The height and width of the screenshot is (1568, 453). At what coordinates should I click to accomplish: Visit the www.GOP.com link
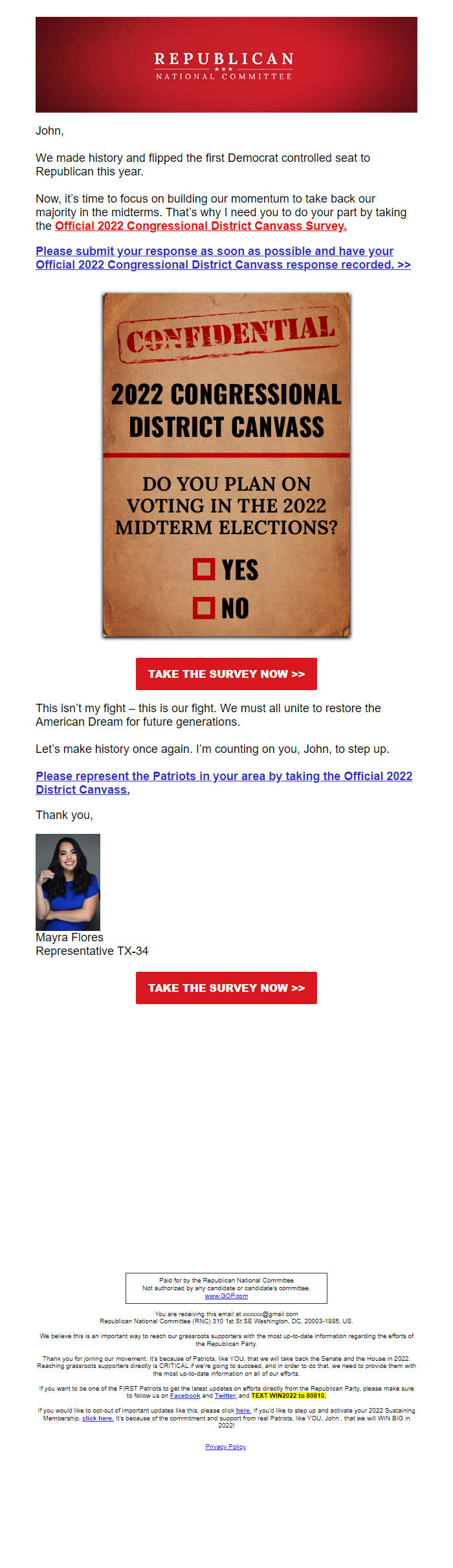pyautogui.click(x=226, y=1296)
